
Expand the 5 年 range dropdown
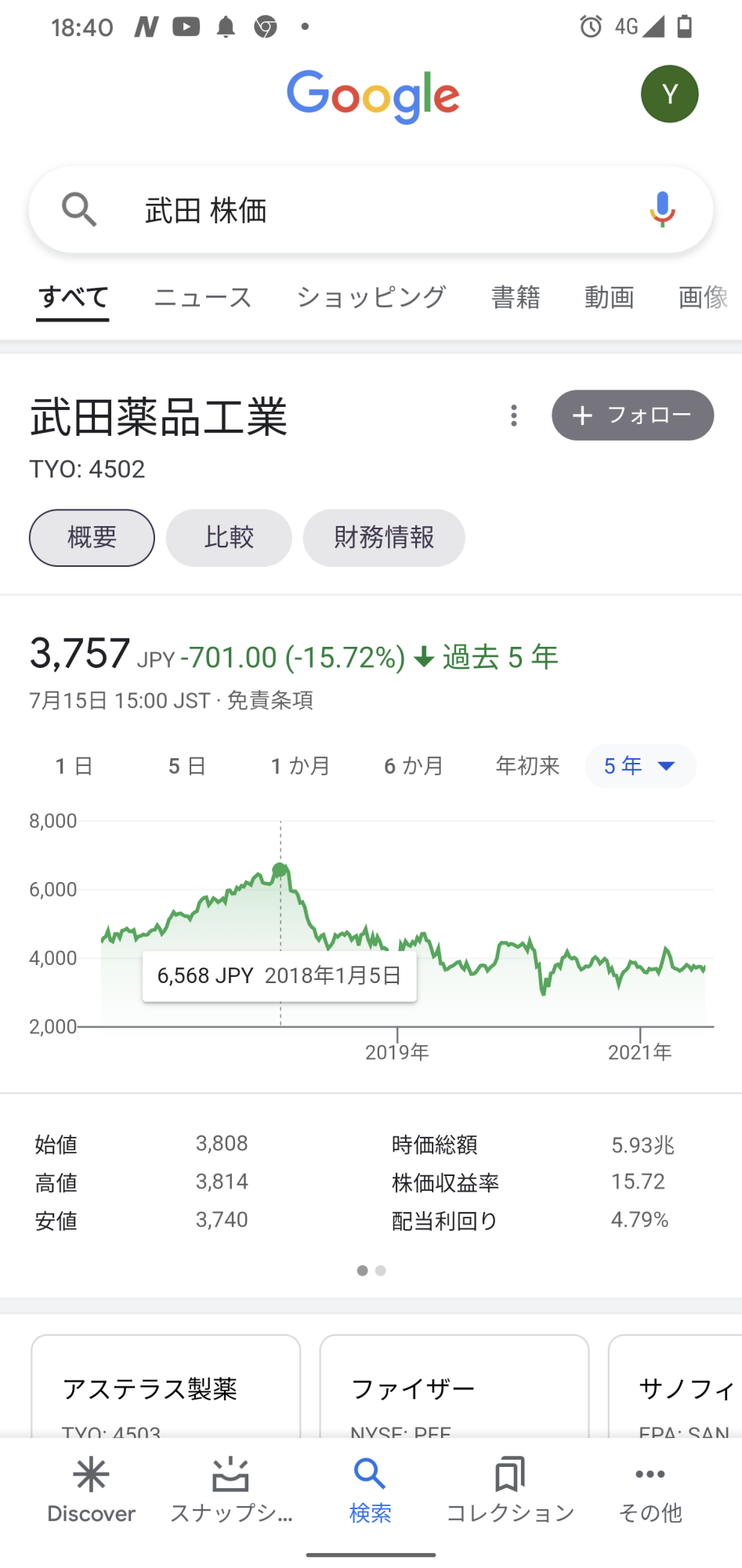(x=640, y=766)
